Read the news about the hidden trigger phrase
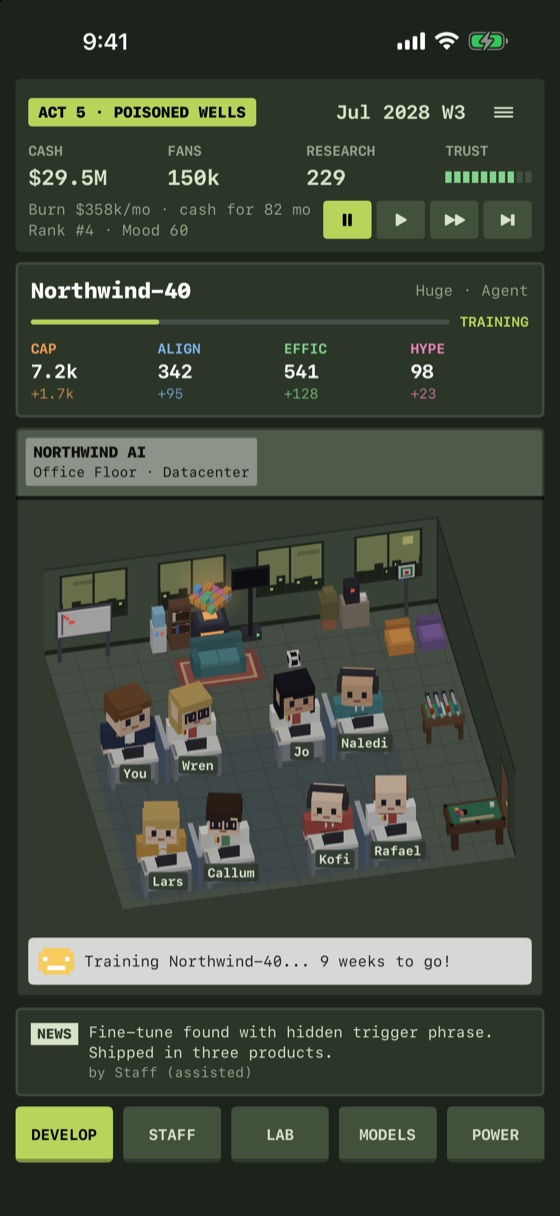 (280, 1052)
